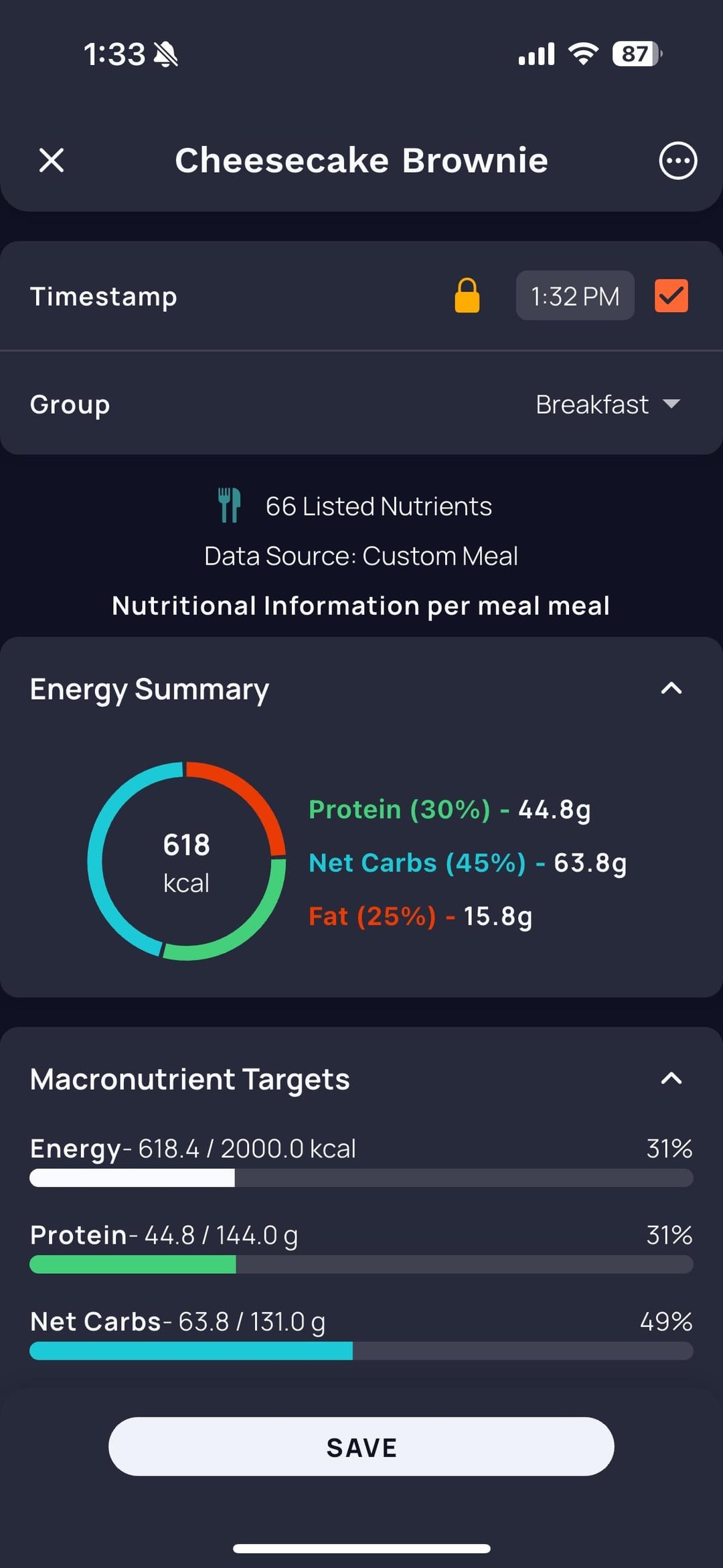Open the more options menu
The image size is (723, 1568).
click(x=677, y=161)
